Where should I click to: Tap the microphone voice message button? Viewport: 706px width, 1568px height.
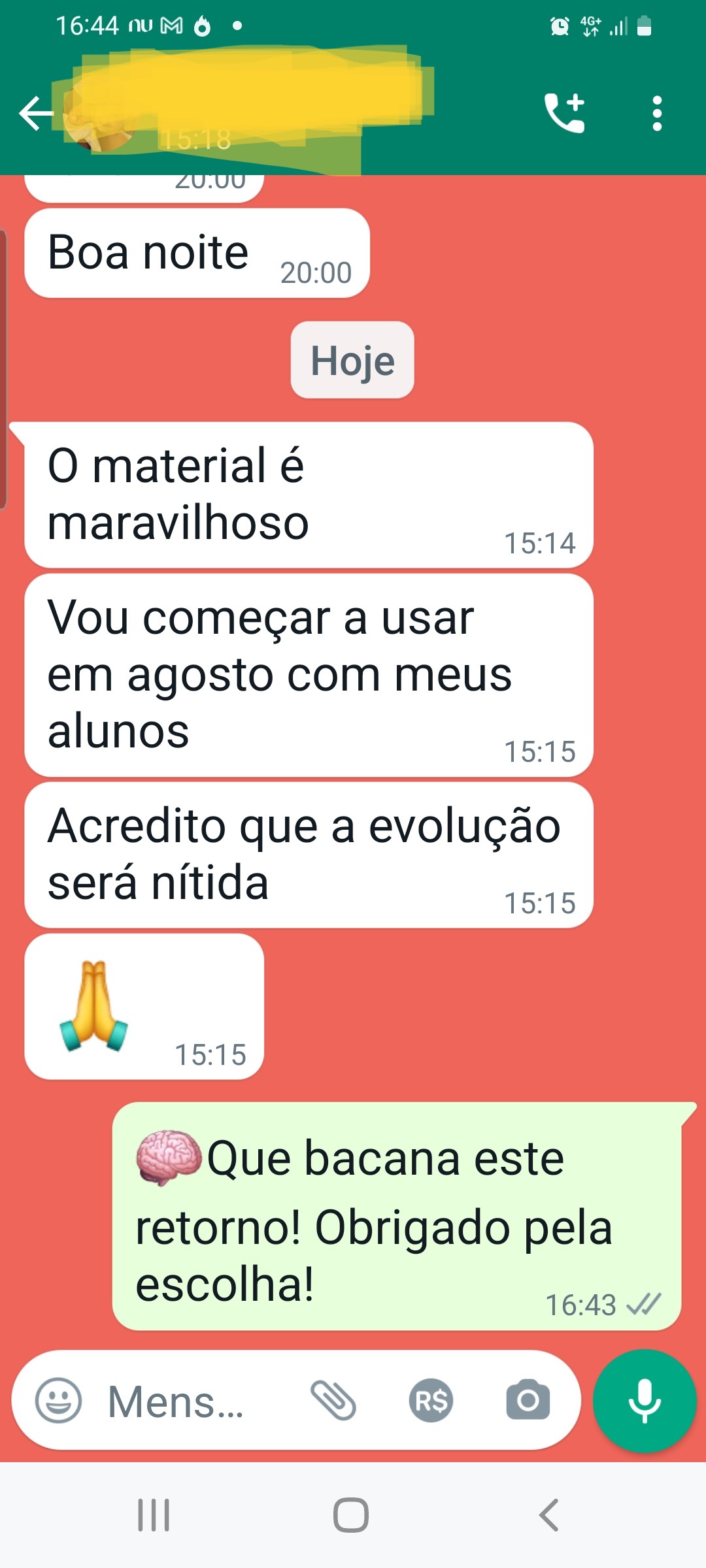click(644, 1401)
